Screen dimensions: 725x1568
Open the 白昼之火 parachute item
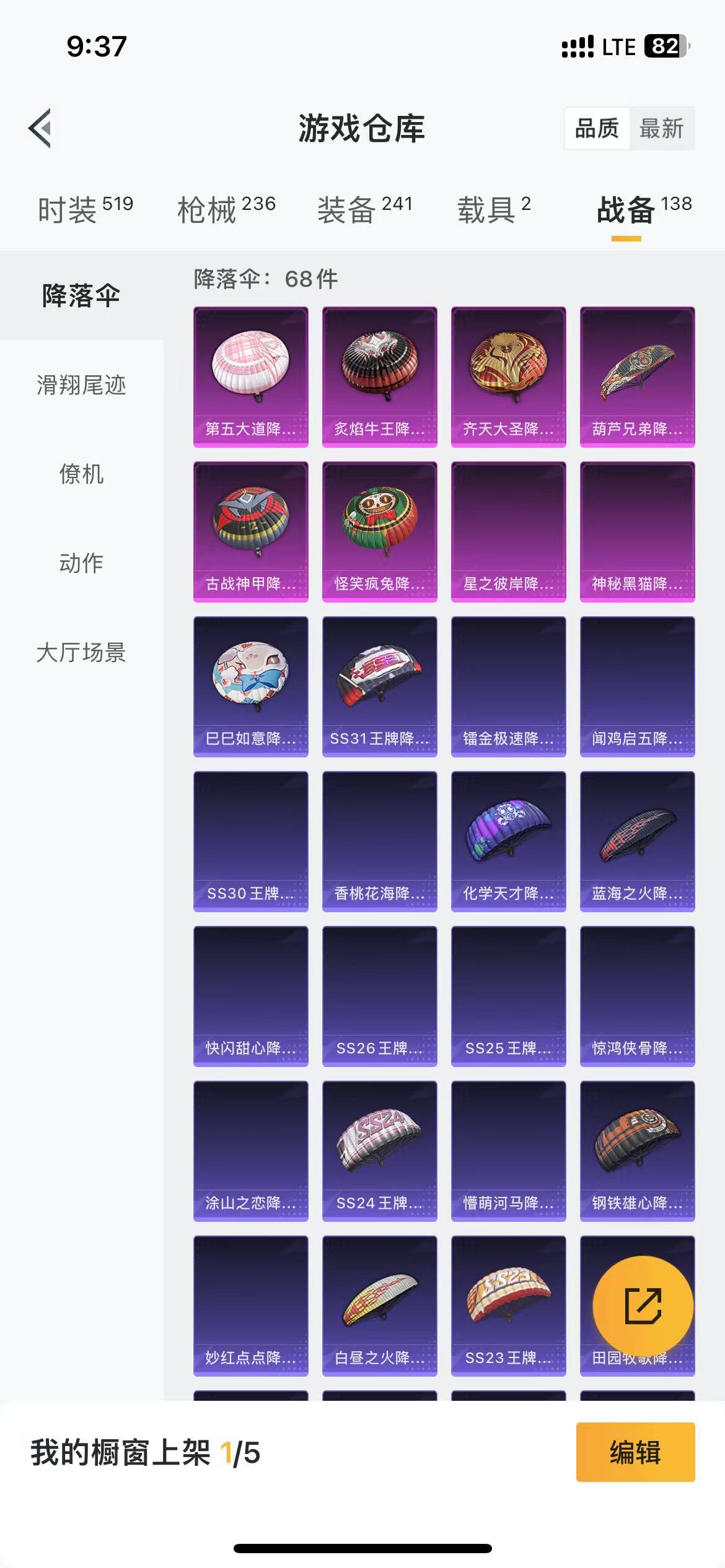click(380, 1305)
